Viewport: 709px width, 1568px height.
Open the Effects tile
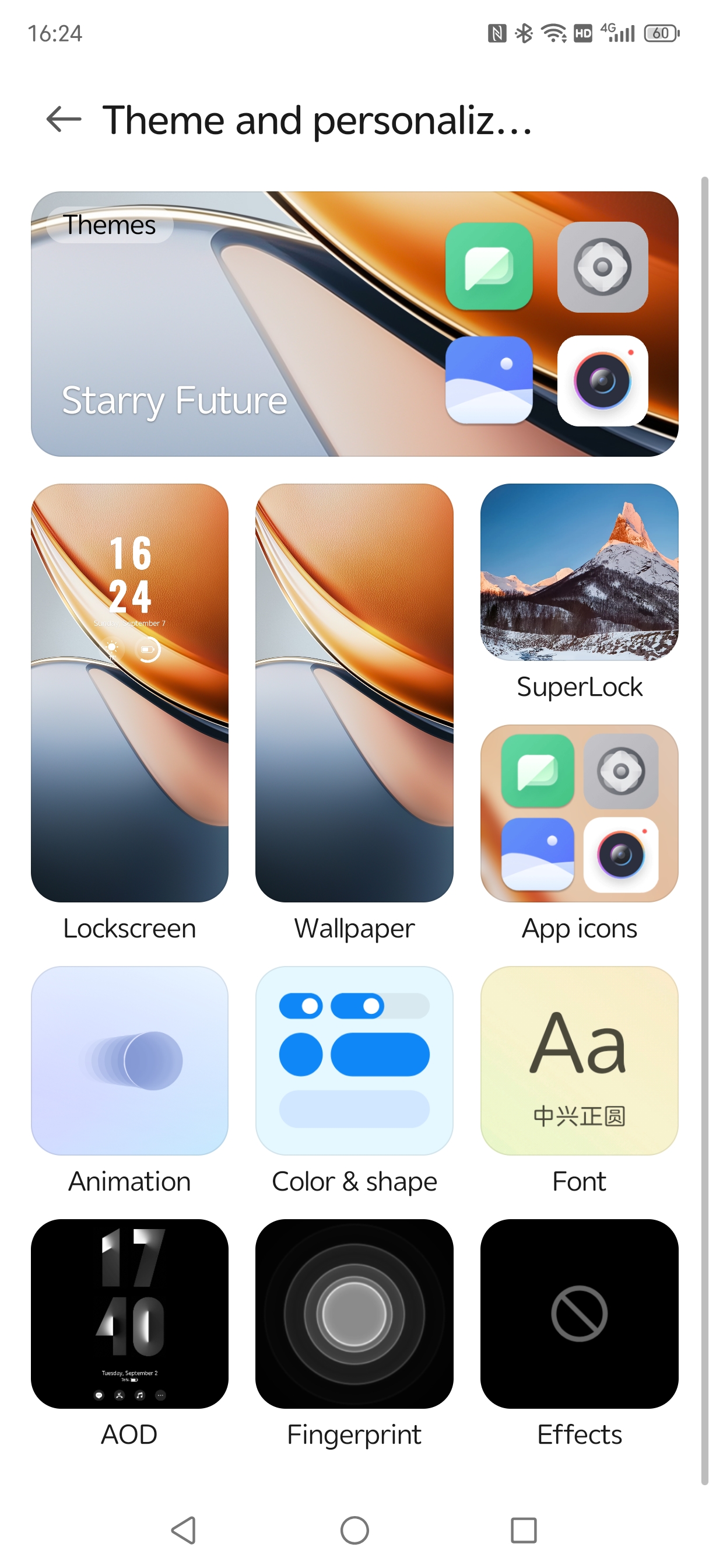579,1314
